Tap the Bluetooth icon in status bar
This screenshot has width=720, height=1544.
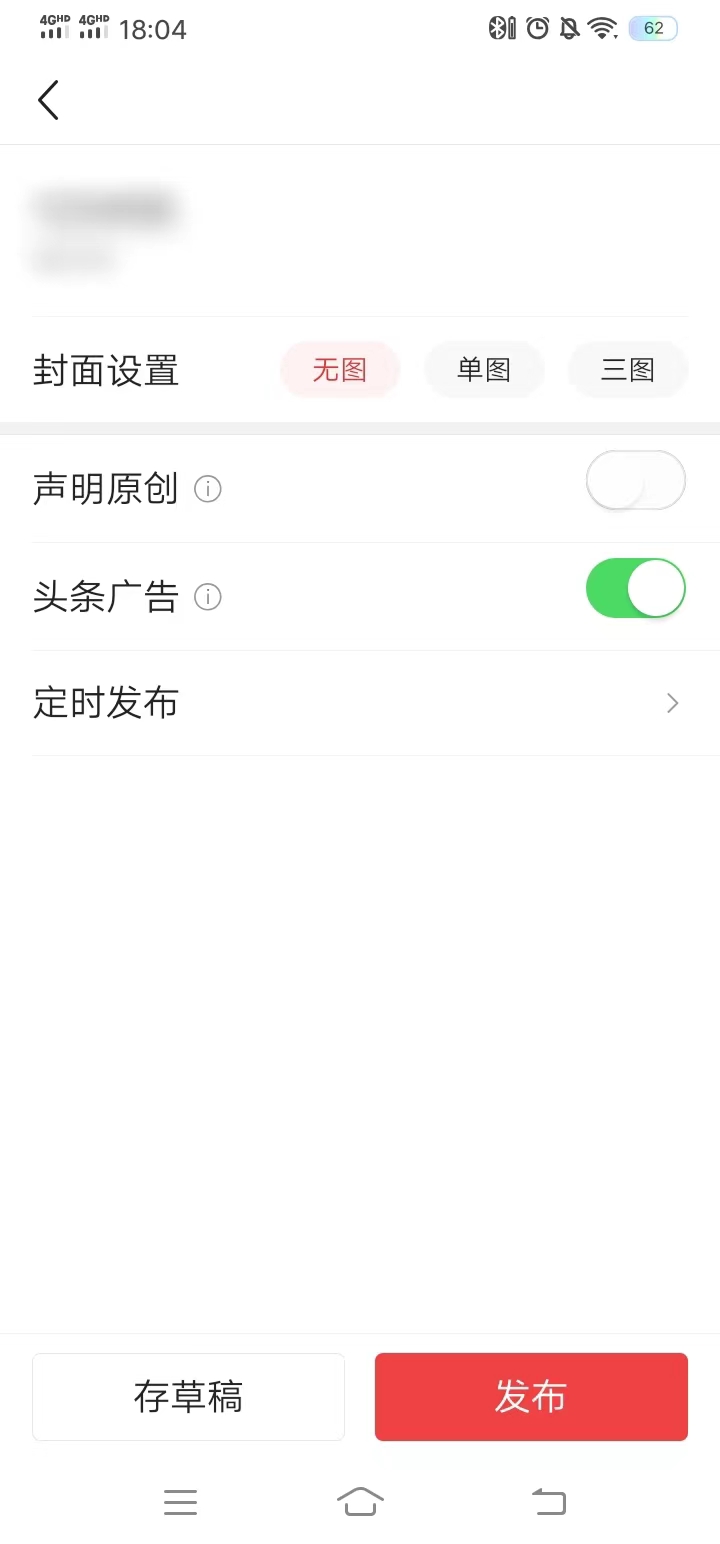499,28
